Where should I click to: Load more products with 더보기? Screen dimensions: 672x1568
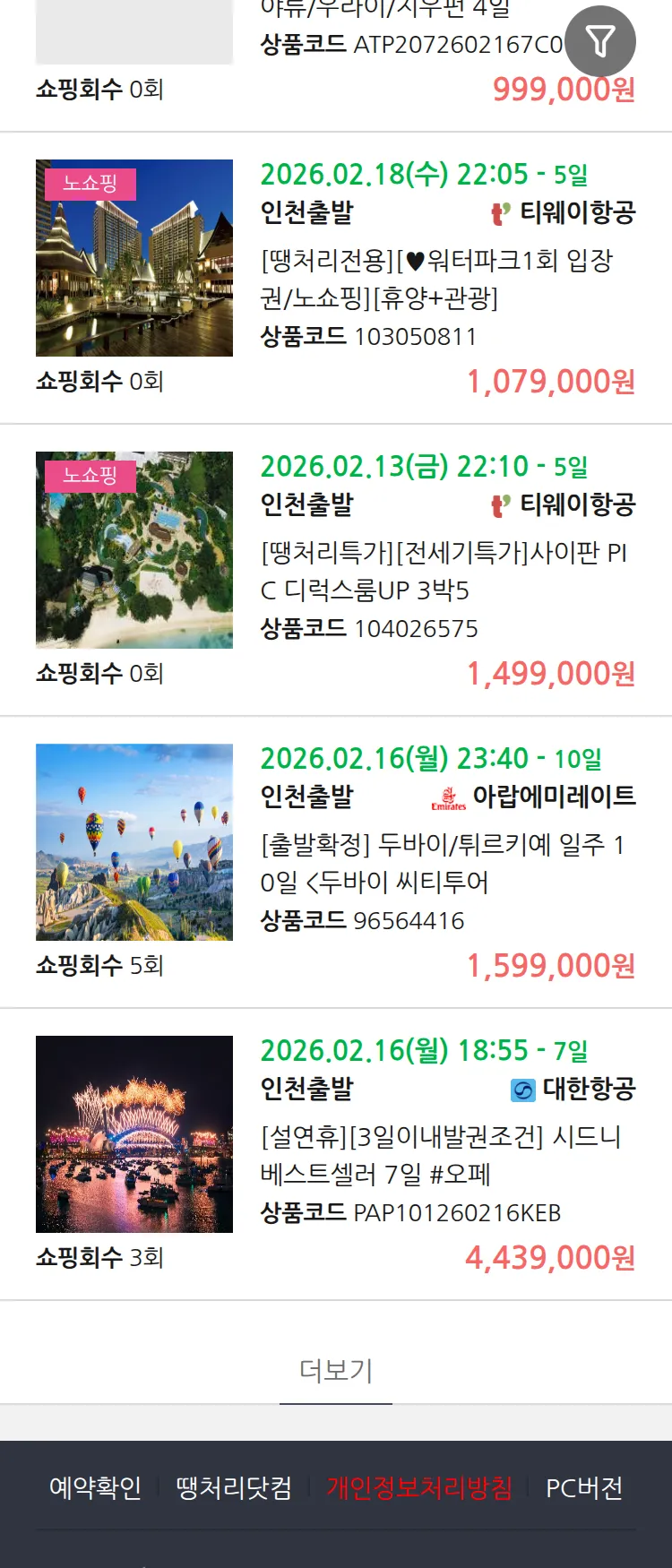click(x=336, y=1370)
